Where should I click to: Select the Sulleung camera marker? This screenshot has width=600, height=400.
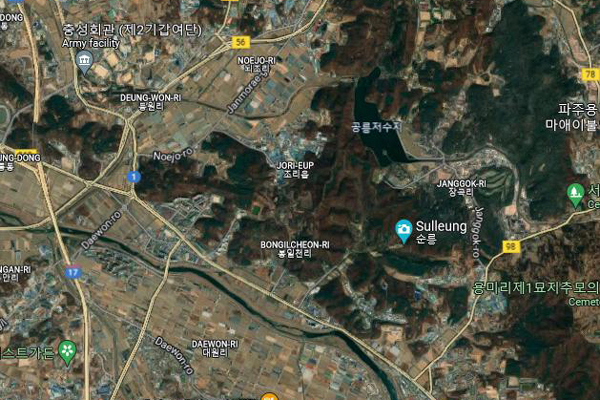403,231
